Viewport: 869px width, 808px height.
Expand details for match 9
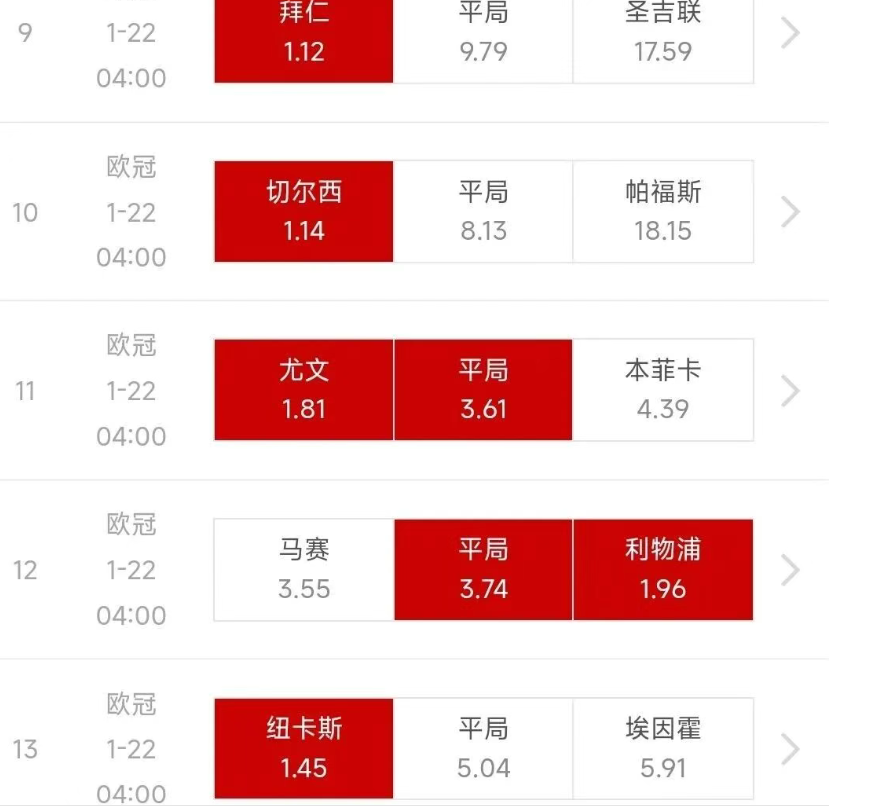(790, 33)
